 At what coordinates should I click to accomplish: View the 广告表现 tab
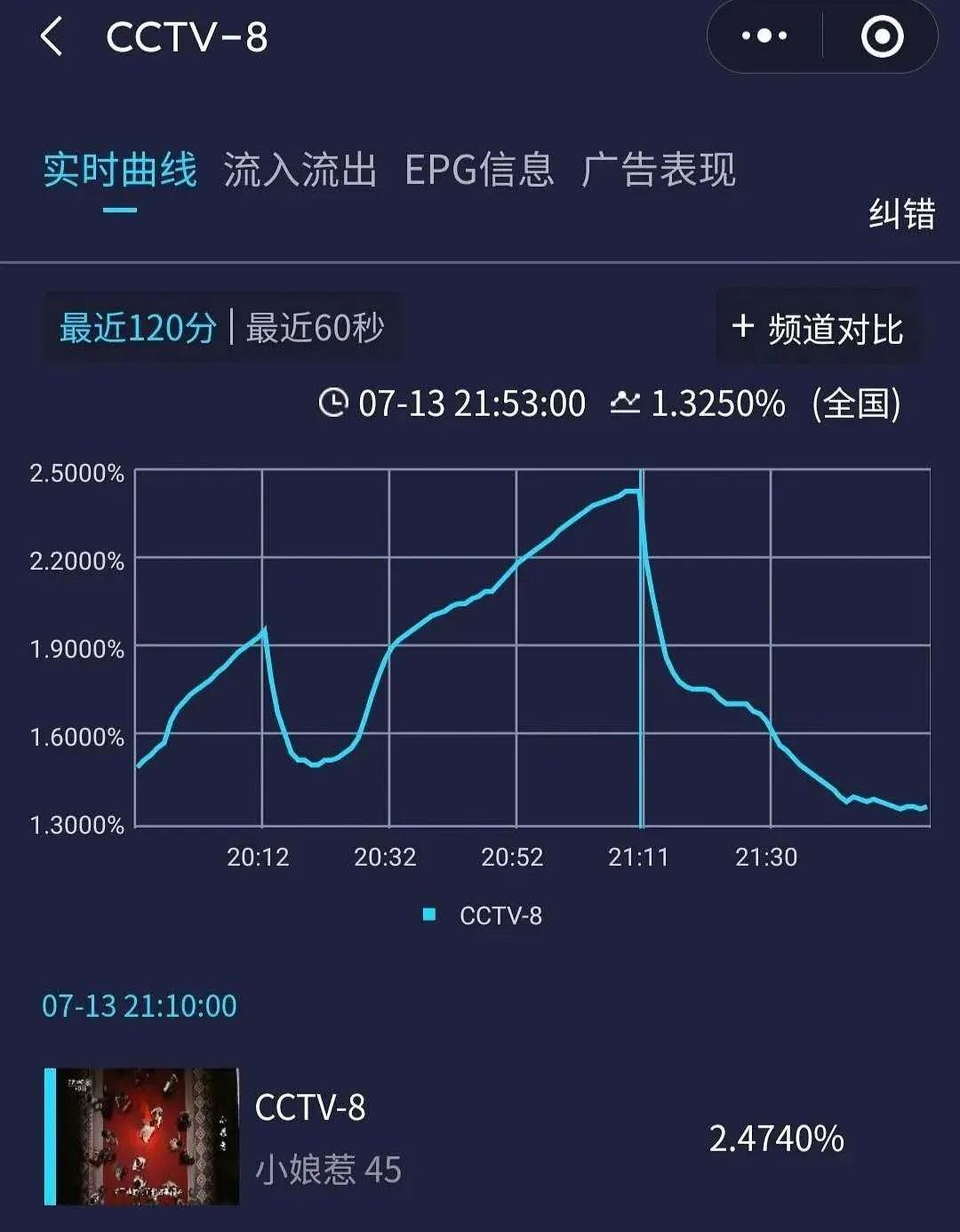pyautogui.click(x=659, y=170)
